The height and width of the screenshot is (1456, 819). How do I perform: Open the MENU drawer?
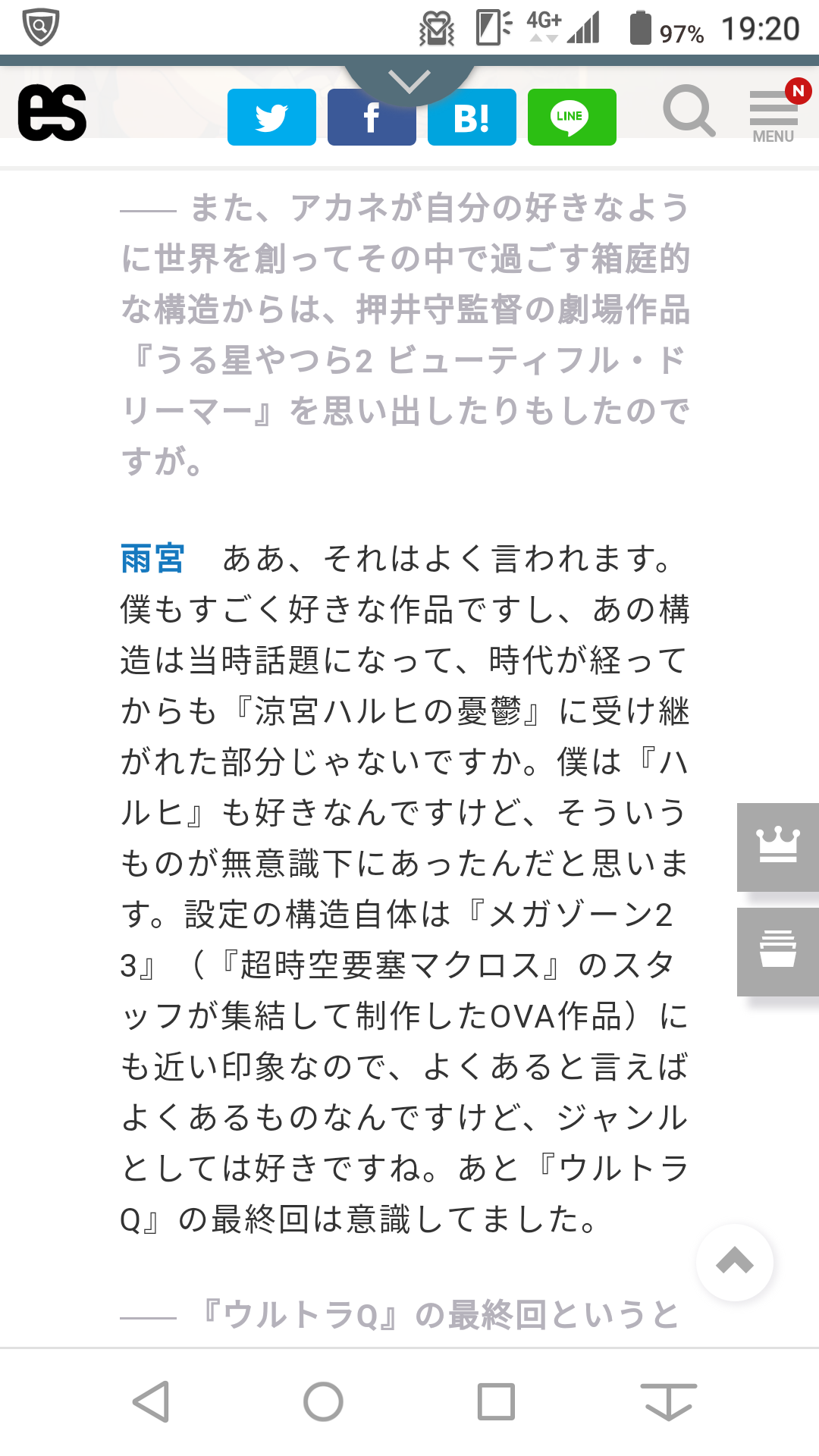point(773,114)
